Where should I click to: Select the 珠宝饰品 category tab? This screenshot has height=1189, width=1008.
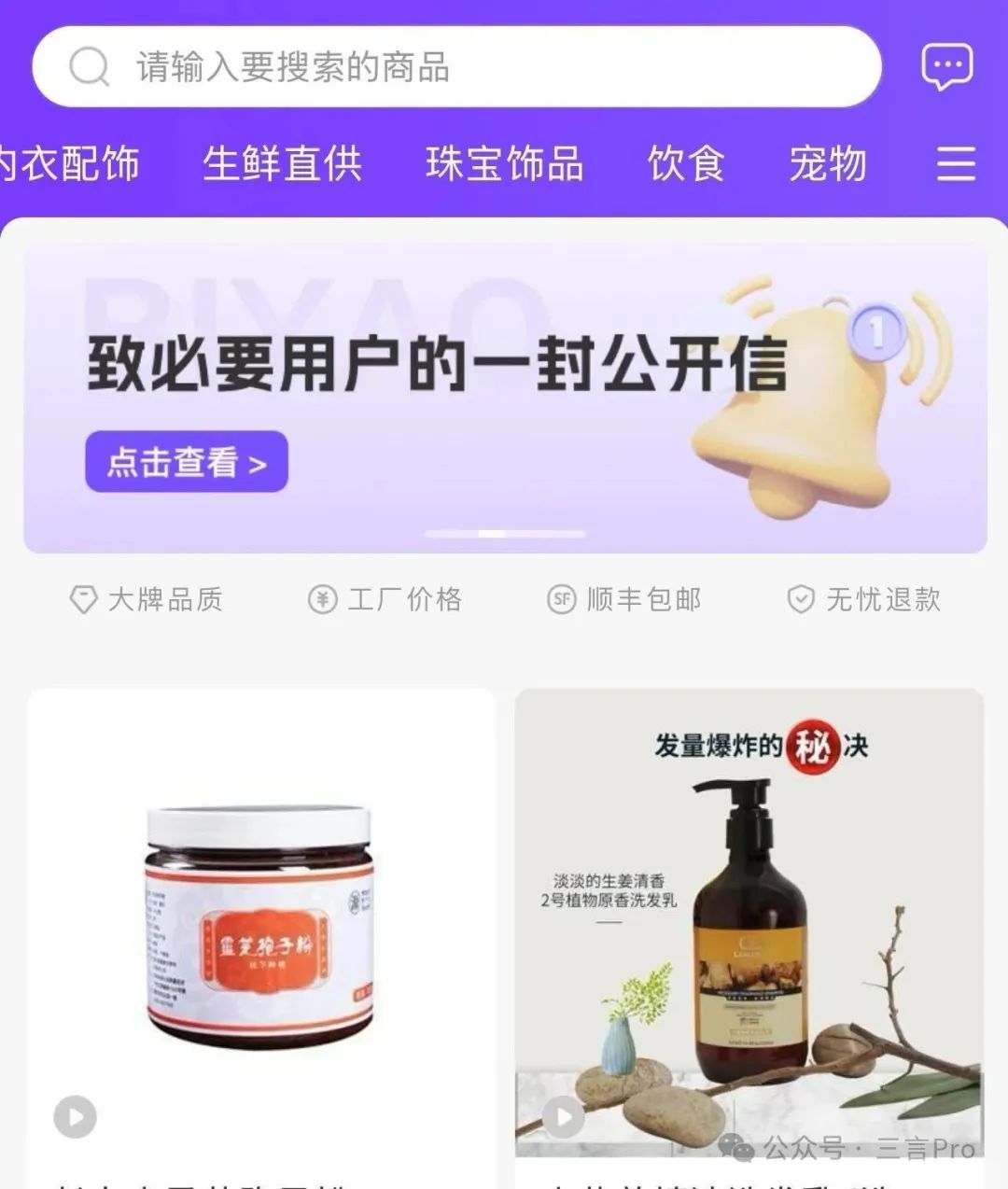(504, 163)
